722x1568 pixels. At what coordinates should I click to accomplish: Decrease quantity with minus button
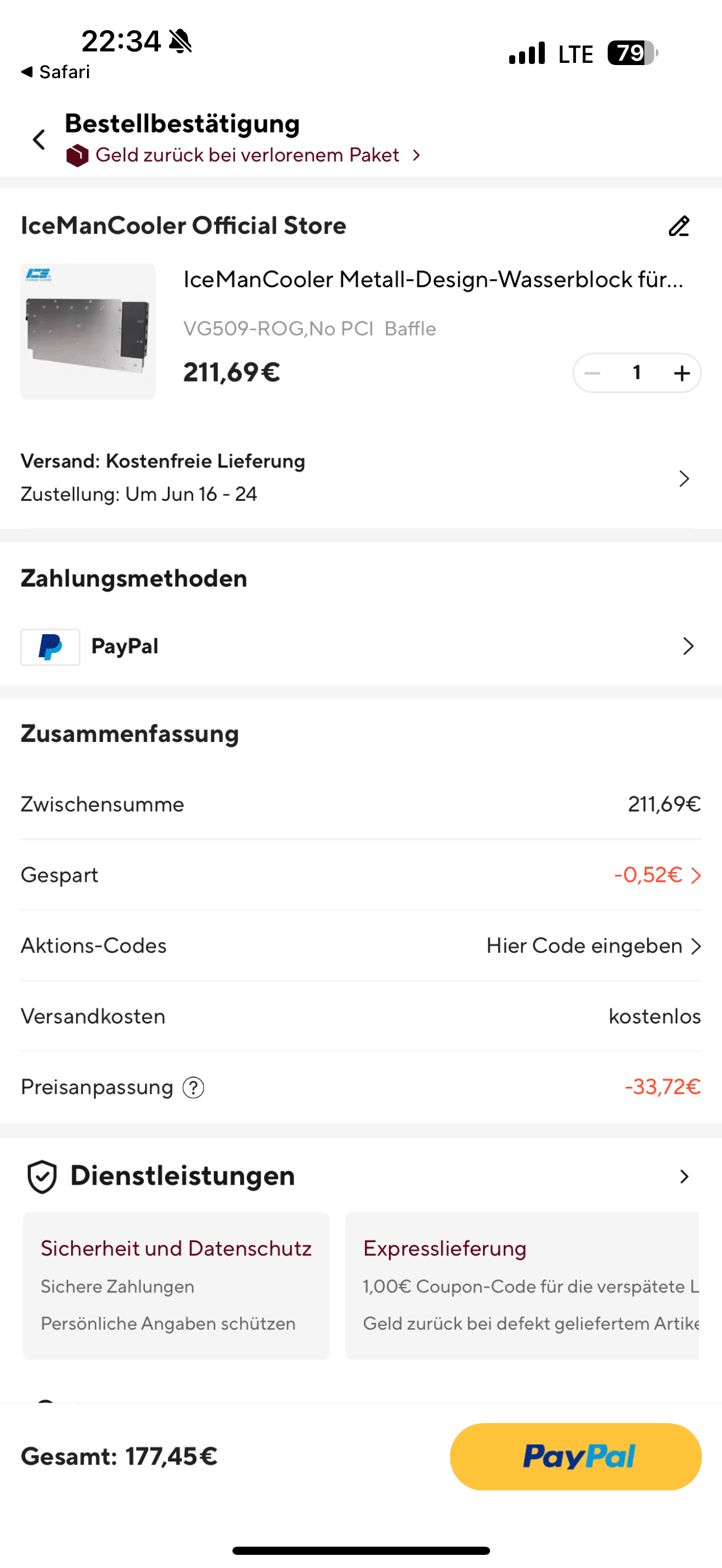592,373
